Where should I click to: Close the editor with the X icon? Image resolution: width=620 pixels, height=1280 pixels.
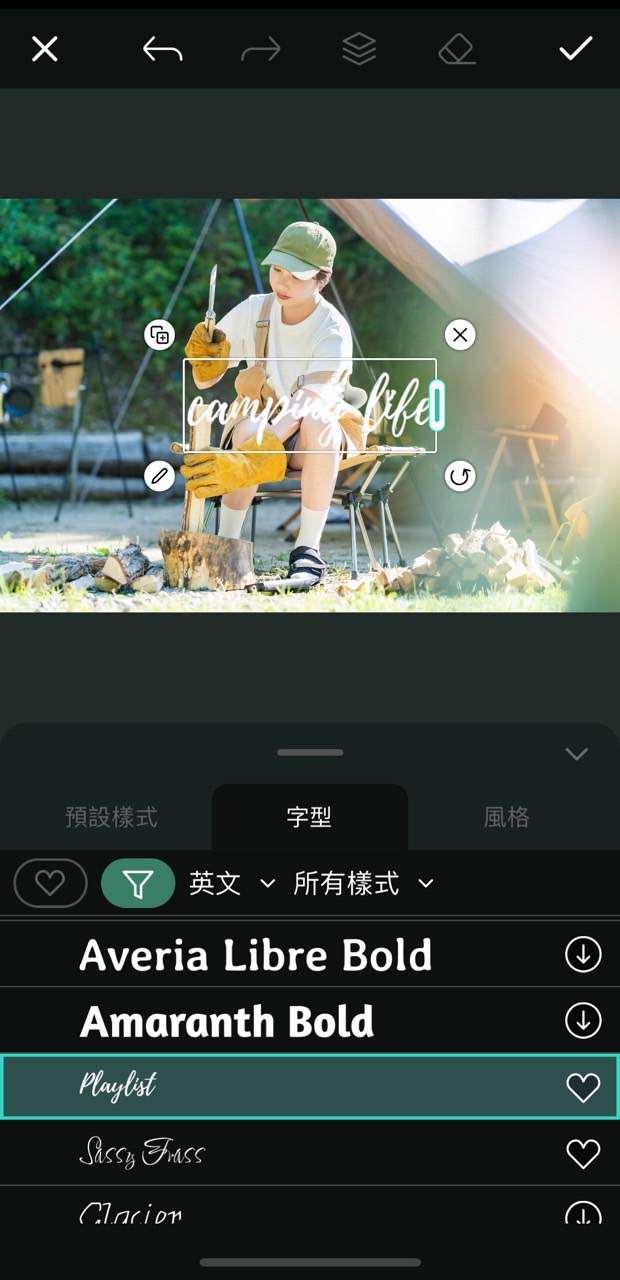45,49
